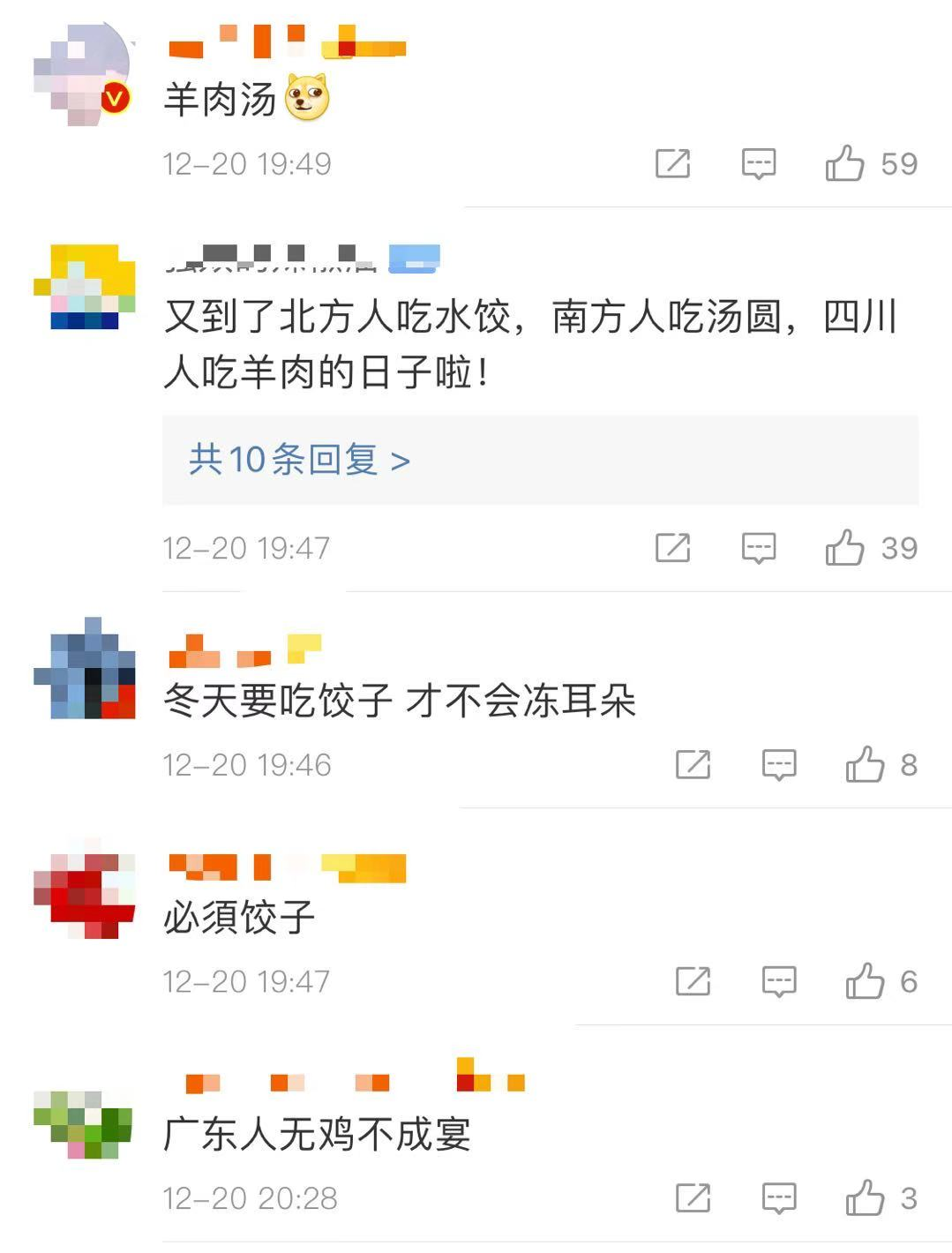Reply to the 北方人吃水饺 comment
The width and height of the screenshot is (952, 1253).
click(759, 548)
